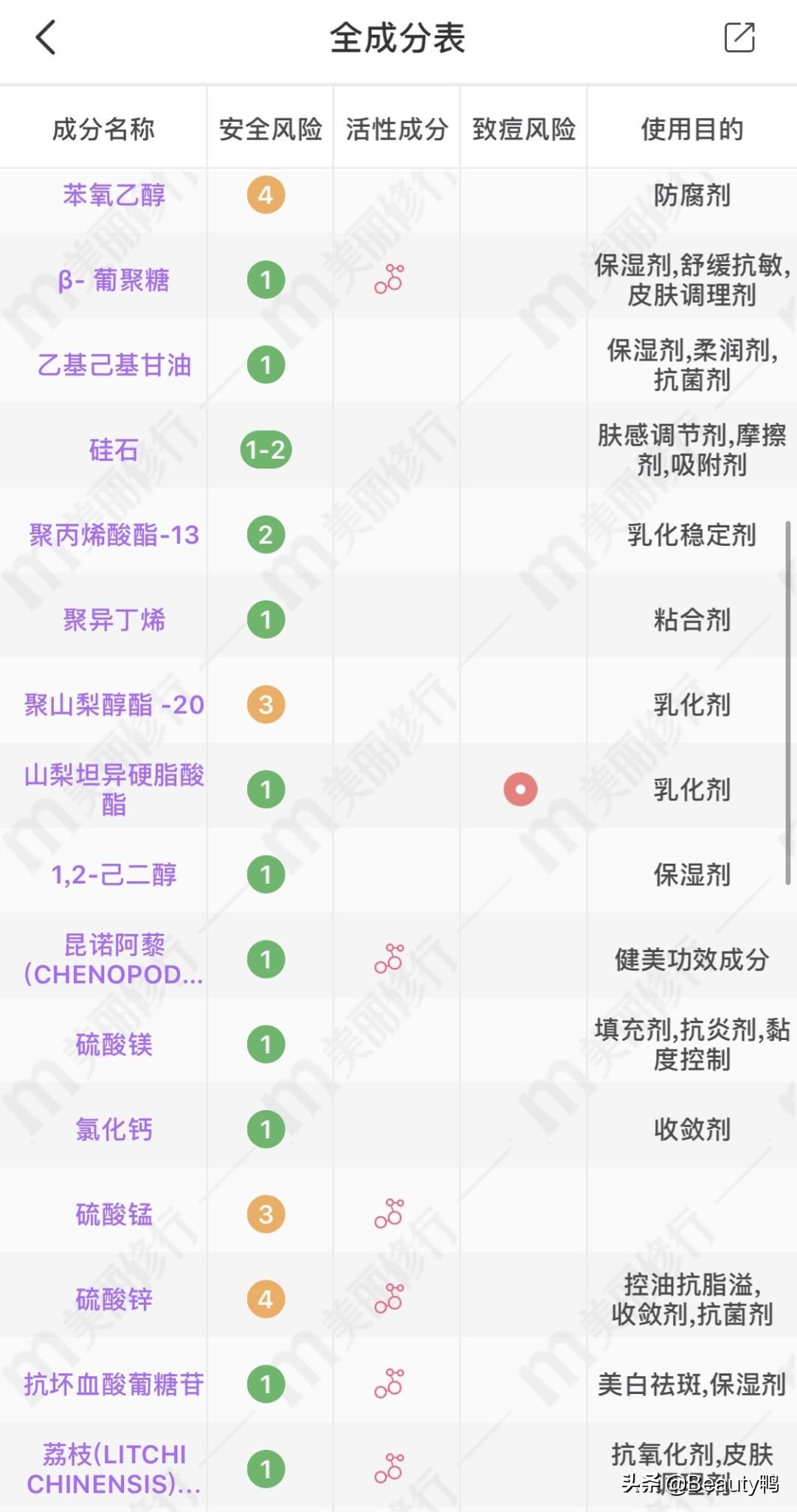View details for β-葡聚糖
Viewport: 797px width, 1512px height.
(x=114, y=280)
